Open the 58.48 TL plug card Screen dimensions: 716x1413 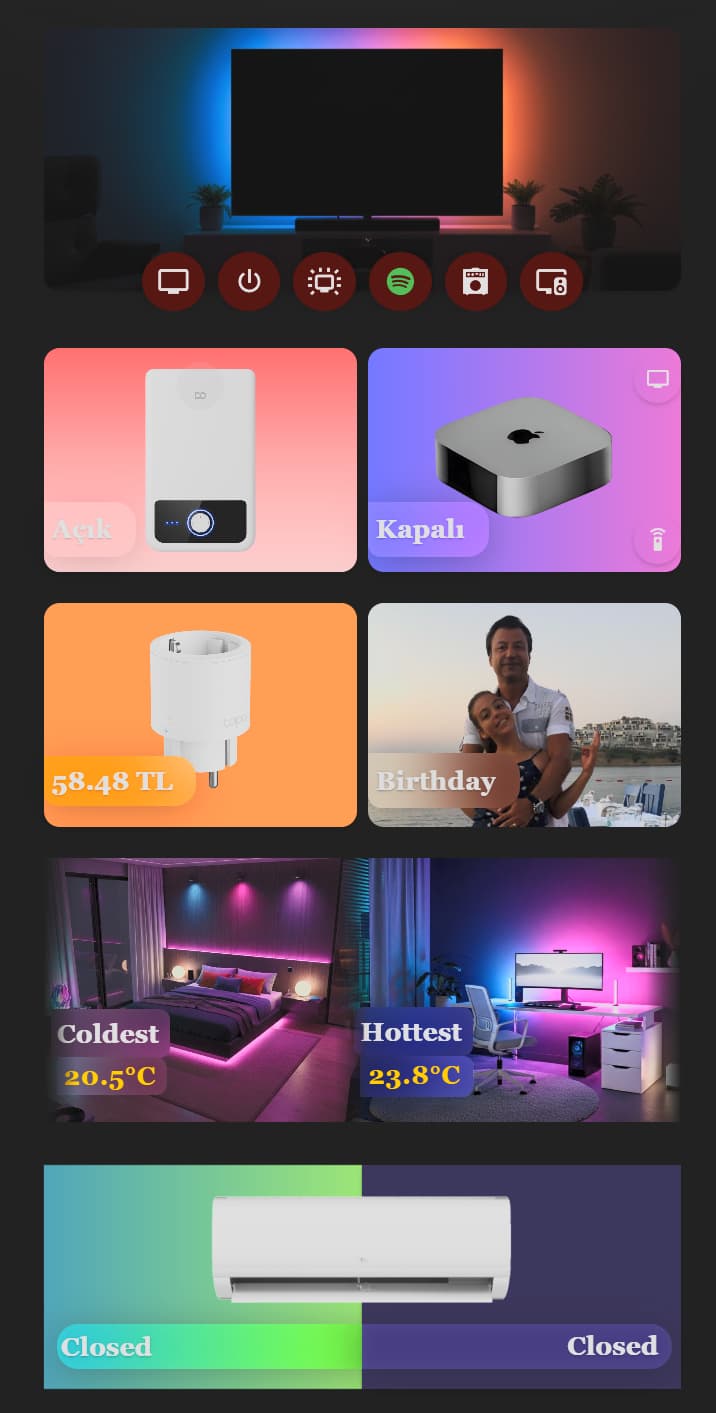pos(200,715)
